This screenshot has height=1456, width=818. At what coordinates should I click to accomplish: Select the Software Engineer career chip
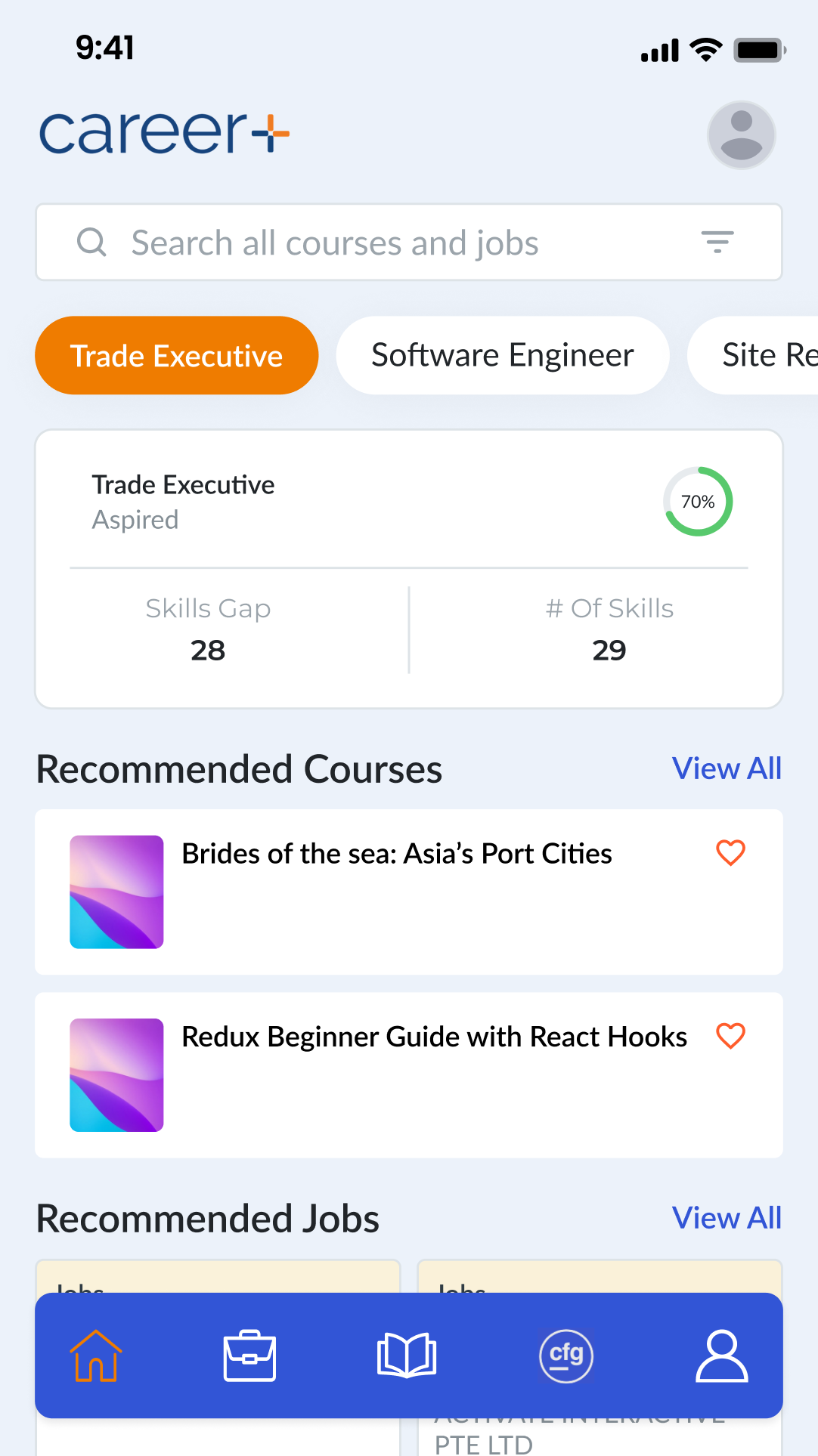click(x=502, y=355)
